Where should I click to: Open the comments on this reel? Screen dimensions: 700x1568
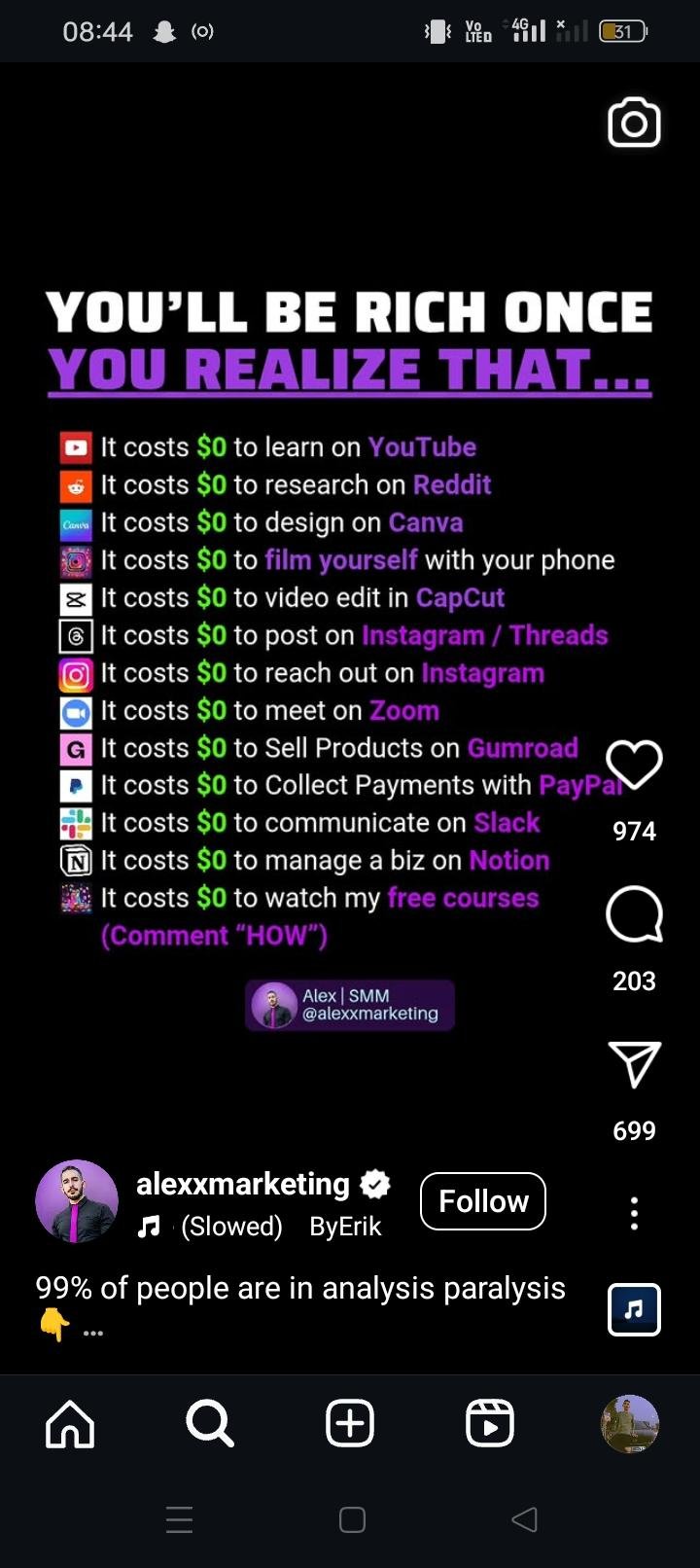point(634,914)
